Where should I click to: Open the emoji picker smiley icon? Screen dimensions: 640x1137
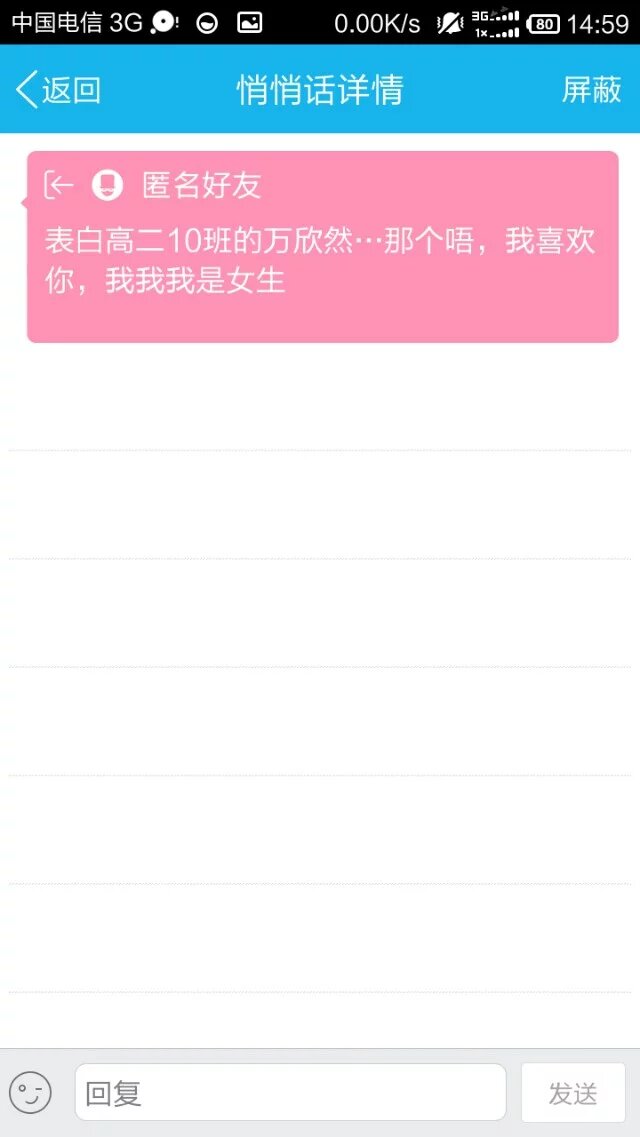click(30, 1092)
